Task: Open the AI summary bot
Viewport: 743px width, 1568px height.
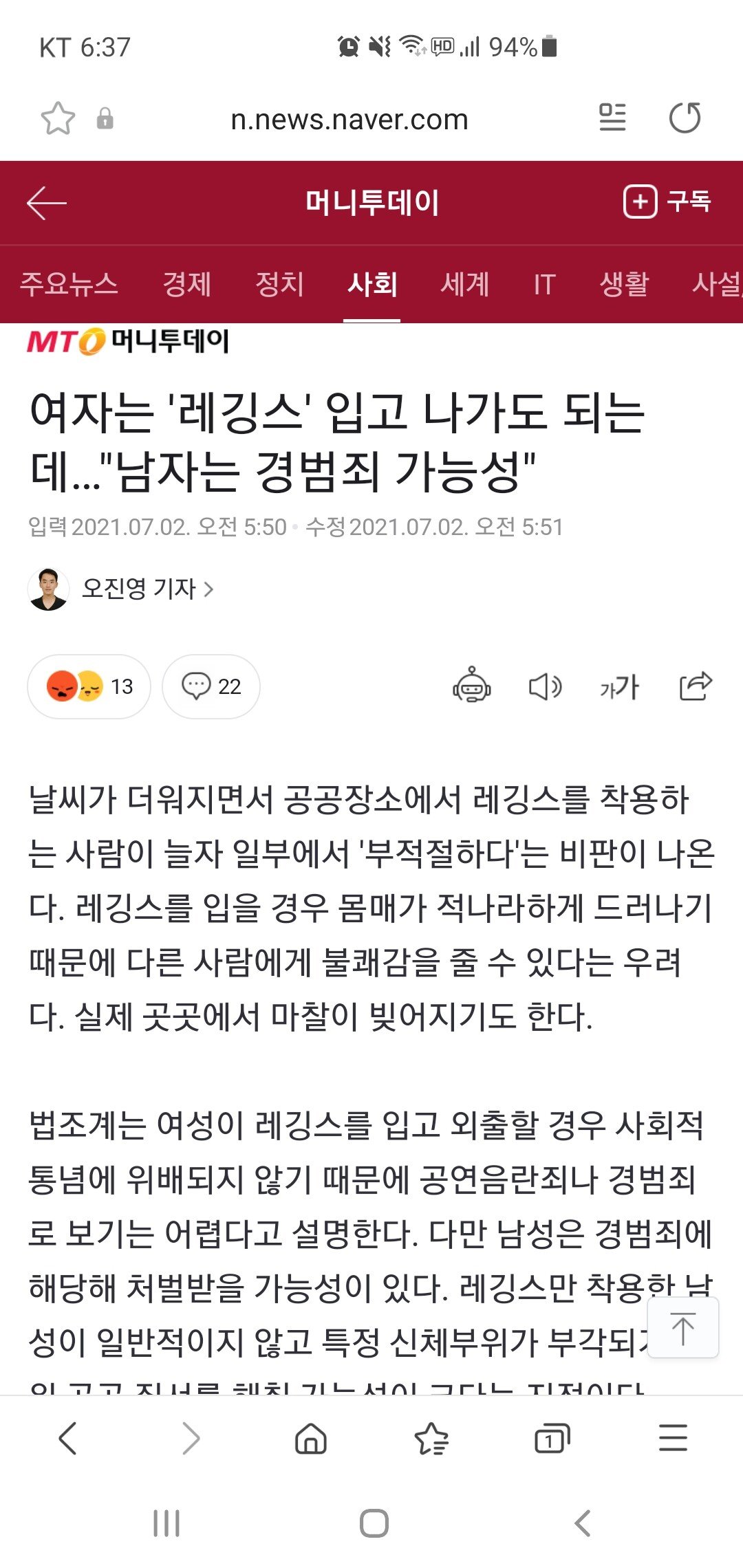Action: (471, 686)
